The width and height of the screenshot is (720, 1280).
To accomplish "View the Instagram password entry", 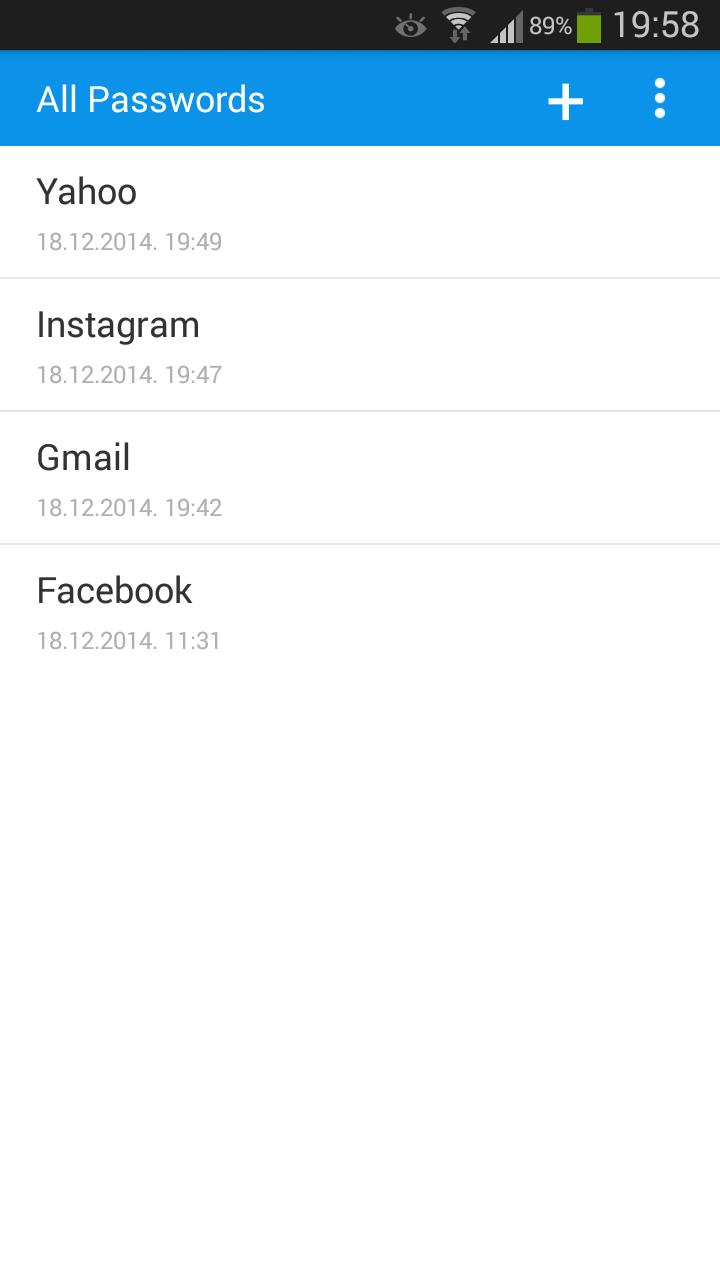I will click(x=360, y=345).
